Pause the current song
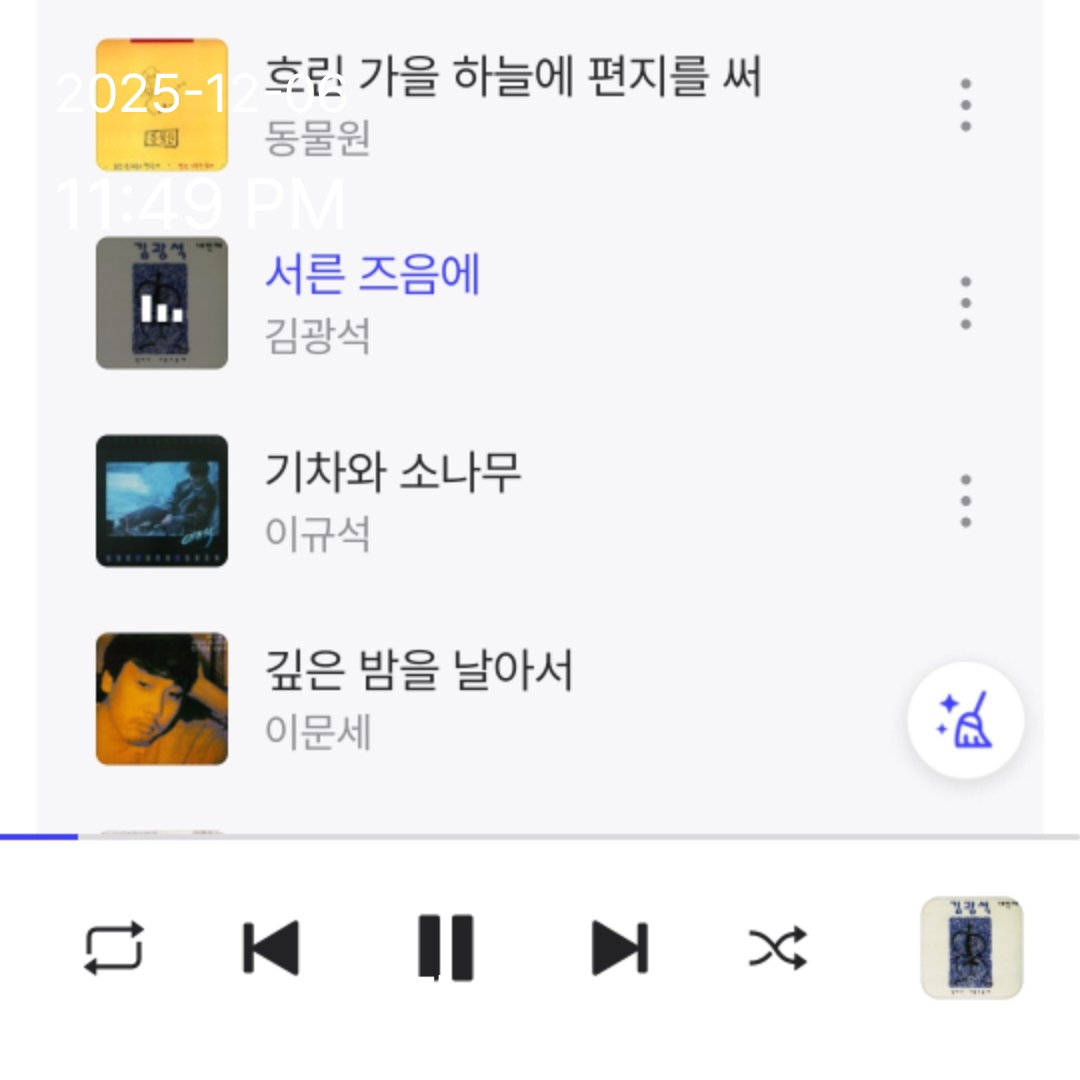 (x=445, y=948)
